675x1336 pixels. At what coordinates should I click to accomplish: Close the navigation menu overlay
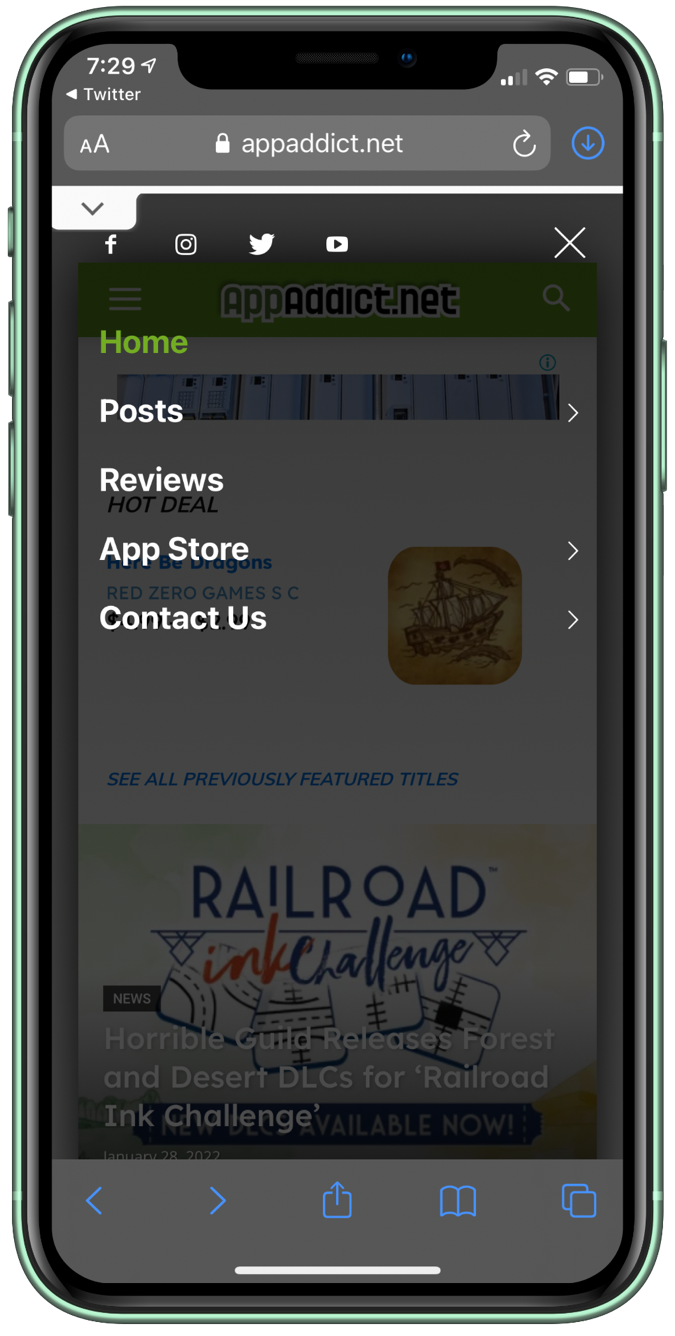(x=569, y=243)
